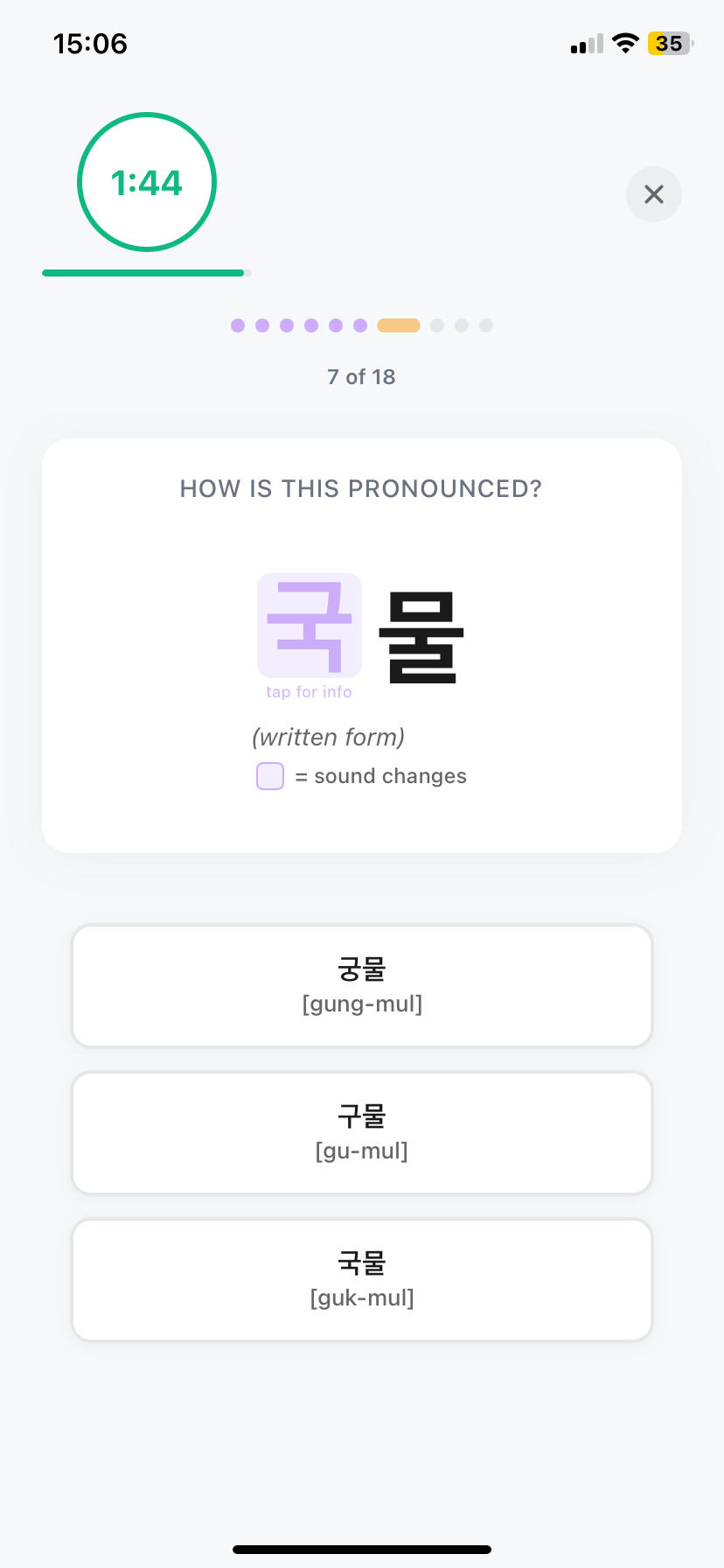This screenshot has width=724, height=1568.
Task: Tap the 7 of 18 progress label
Action: tap(362, 376)
